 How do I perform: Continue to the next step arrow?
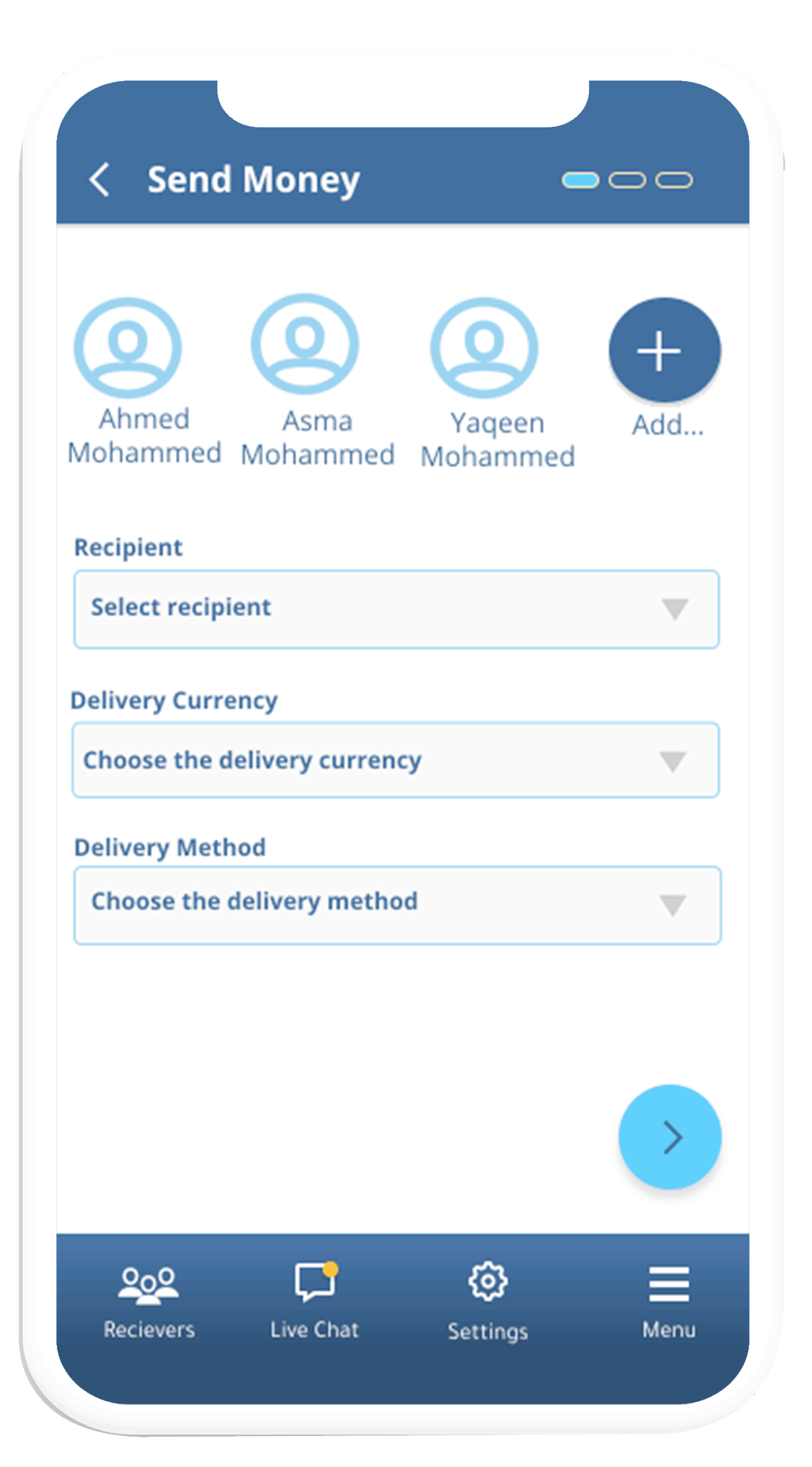[670, 1137]
